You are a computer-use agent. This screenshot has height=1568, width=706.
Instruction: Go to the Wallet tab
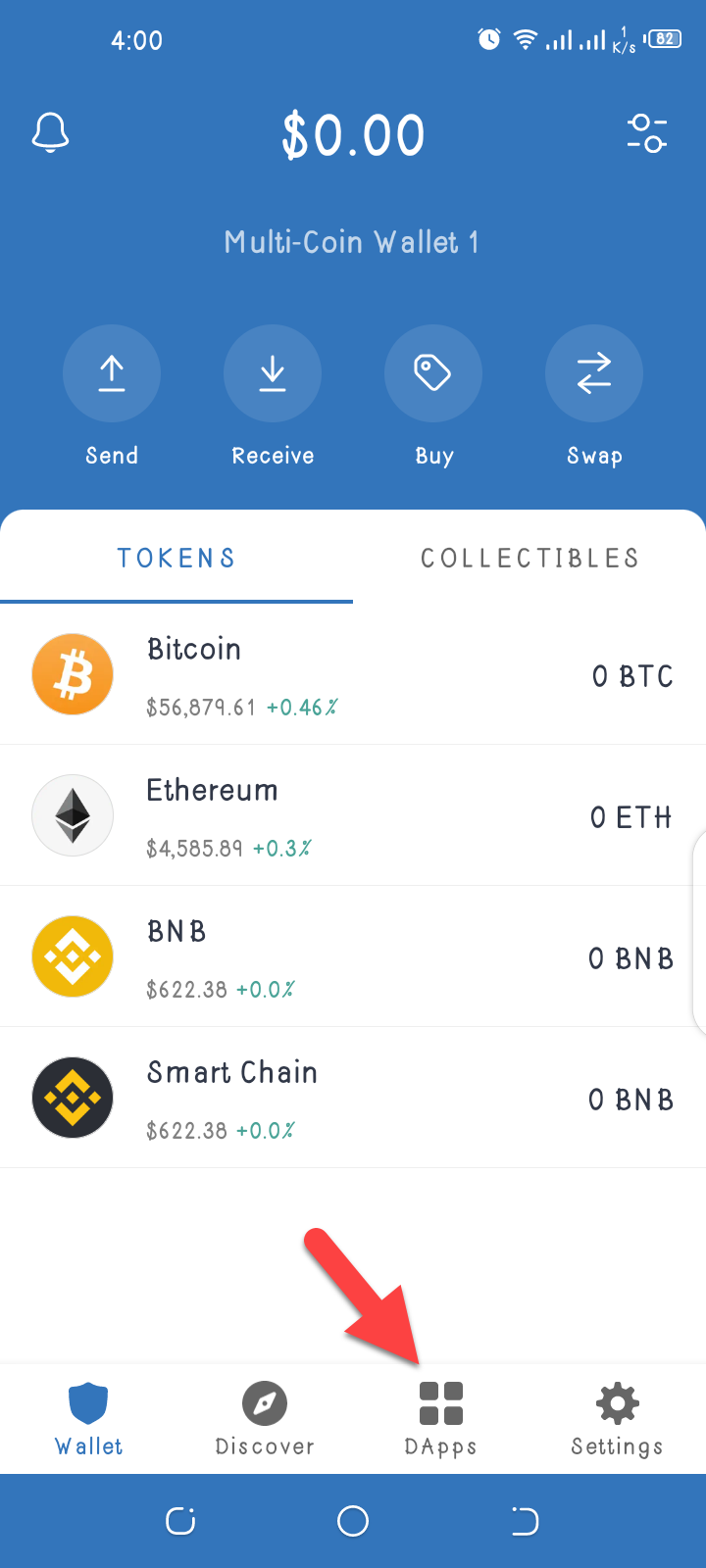click(x=88, y=1419)
